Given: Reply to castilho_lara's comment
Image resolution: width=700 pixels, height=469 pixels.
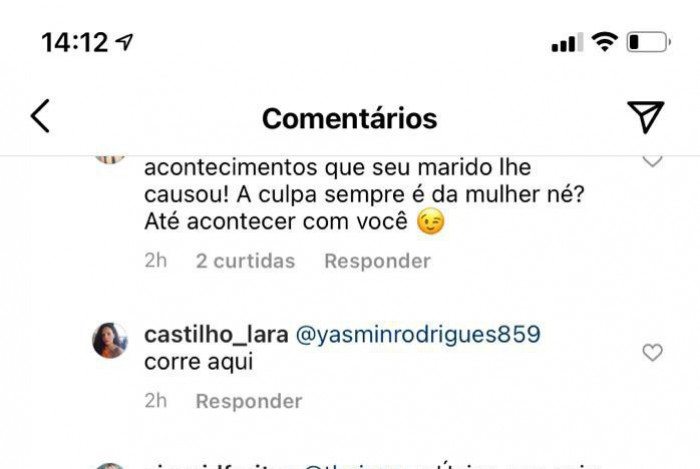Looking at the screenshot, I should [x=248, y=401].
